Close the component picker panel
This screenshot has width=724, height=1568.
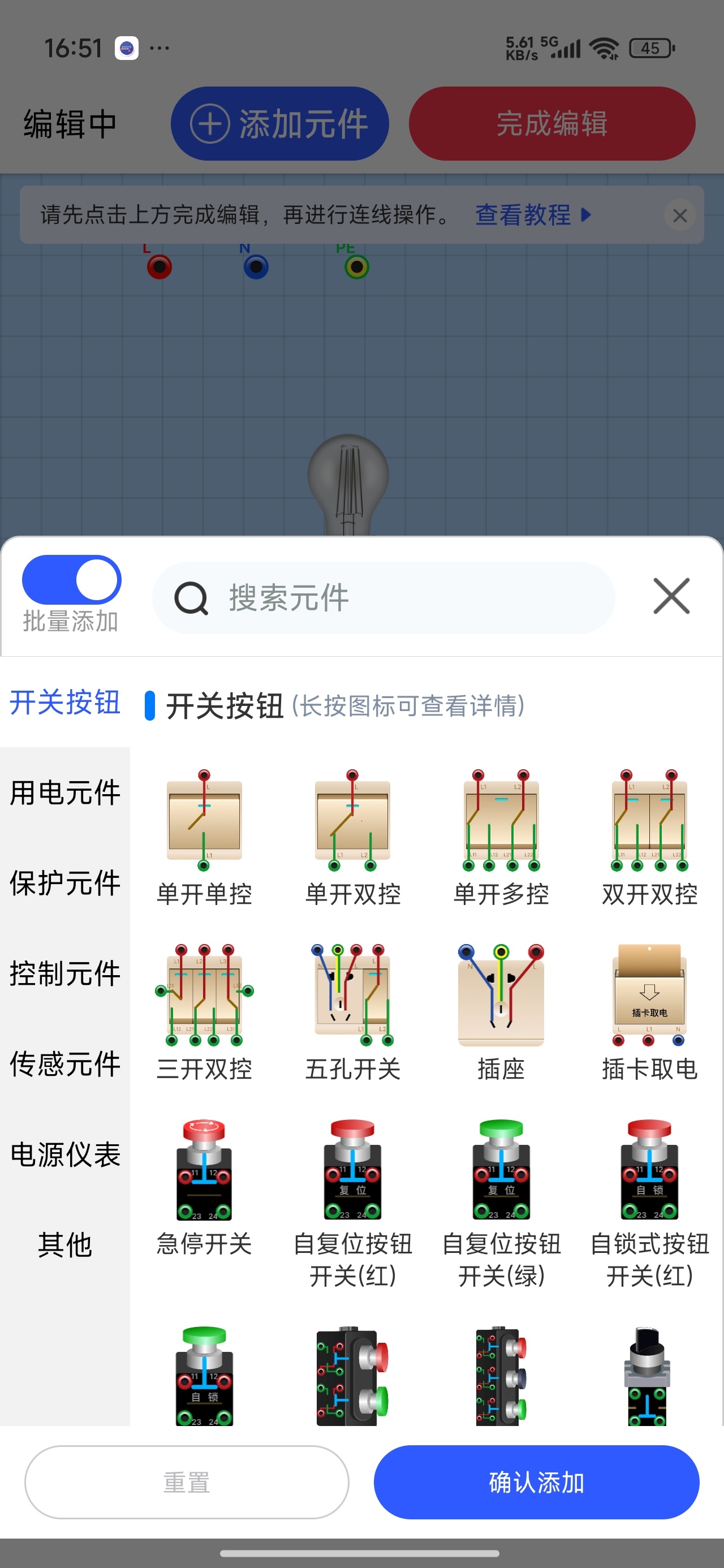click(671, 596)
